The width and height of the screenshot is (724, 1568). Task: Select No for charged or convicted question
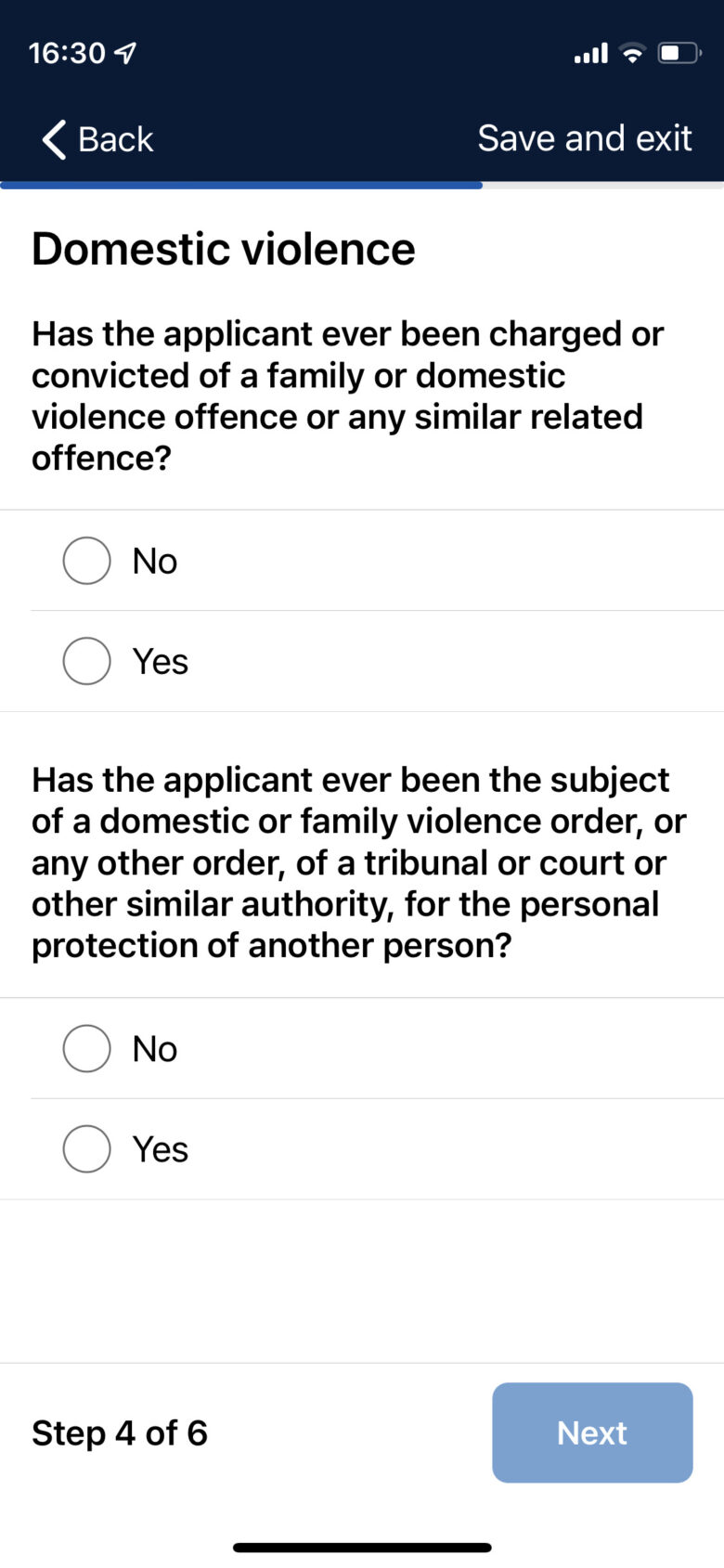click(362, 561)
